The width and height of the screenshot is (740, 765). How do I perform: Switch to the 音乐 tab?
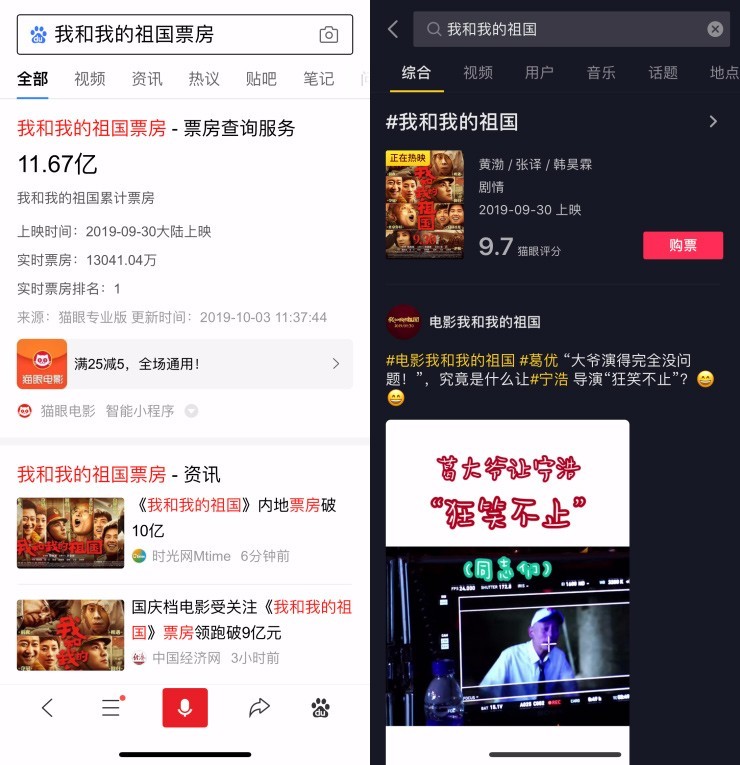[x=601, y=73]
